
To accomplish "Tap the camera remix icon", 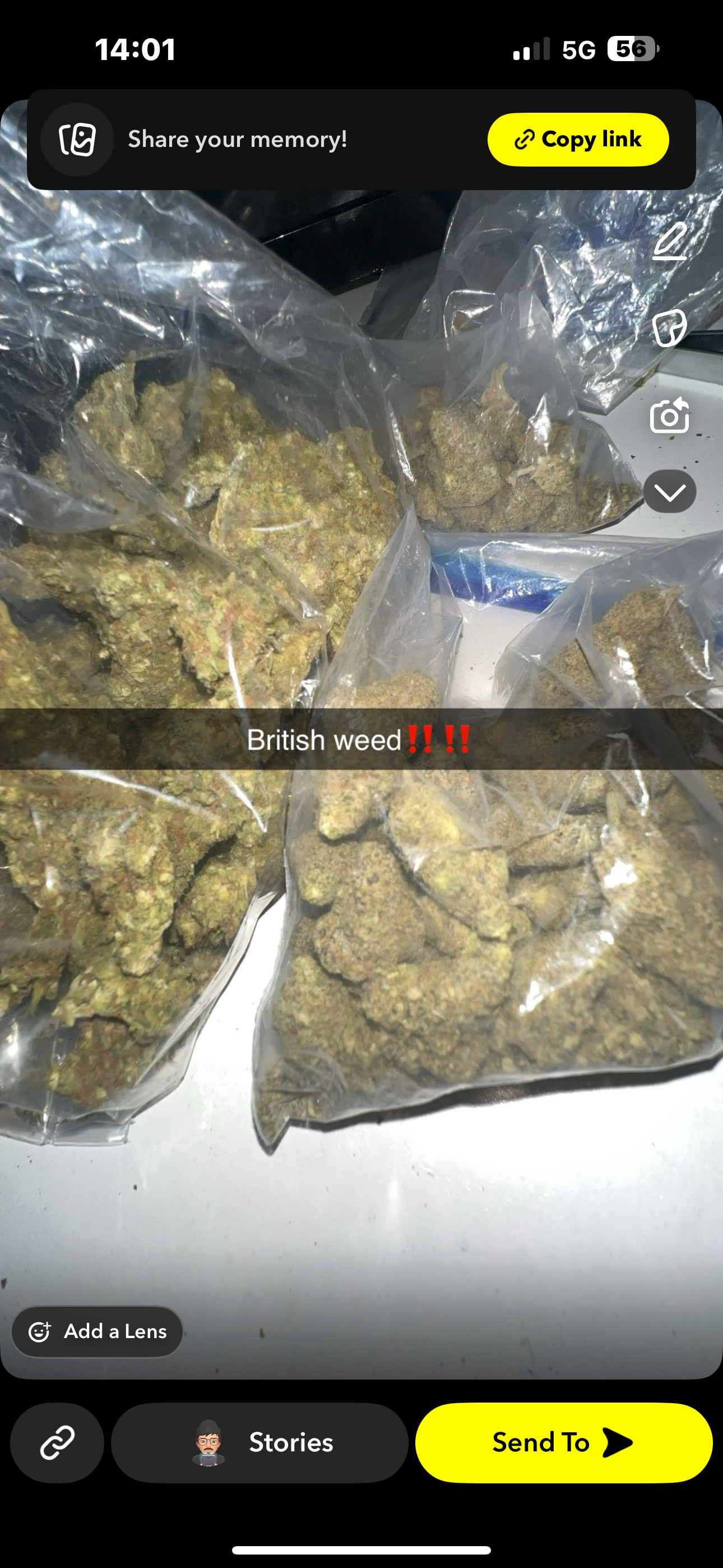I will 669,416.
